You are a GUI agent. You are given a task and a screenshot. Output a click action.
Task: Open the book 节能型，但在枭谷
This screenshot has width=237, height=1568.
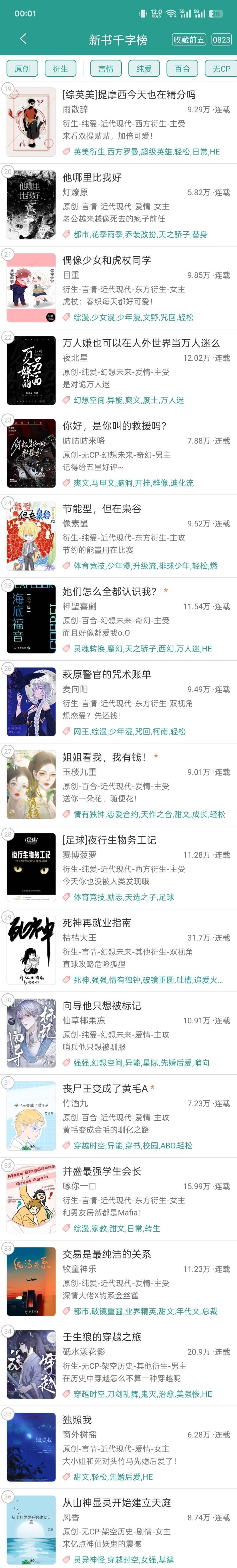(102, 509)
